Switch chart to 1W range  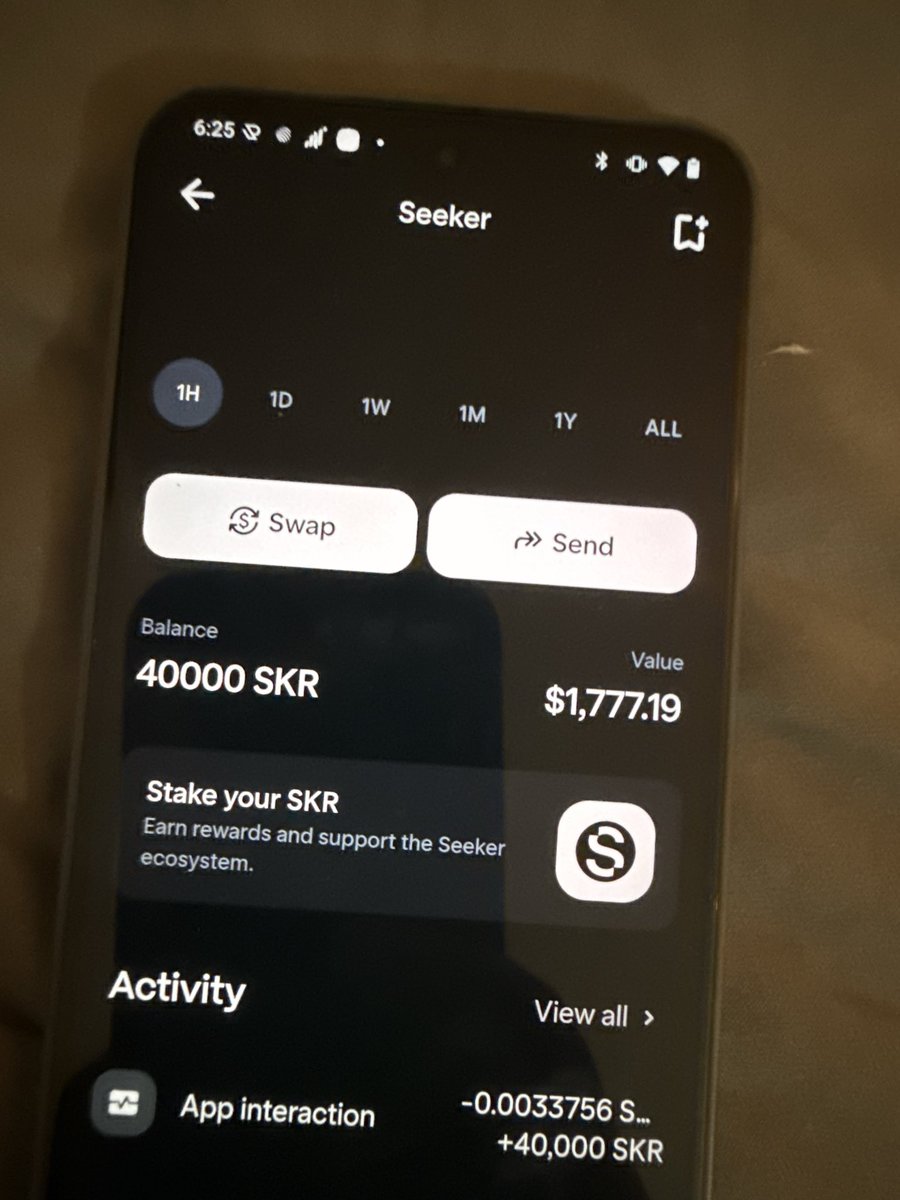(375, 408)
